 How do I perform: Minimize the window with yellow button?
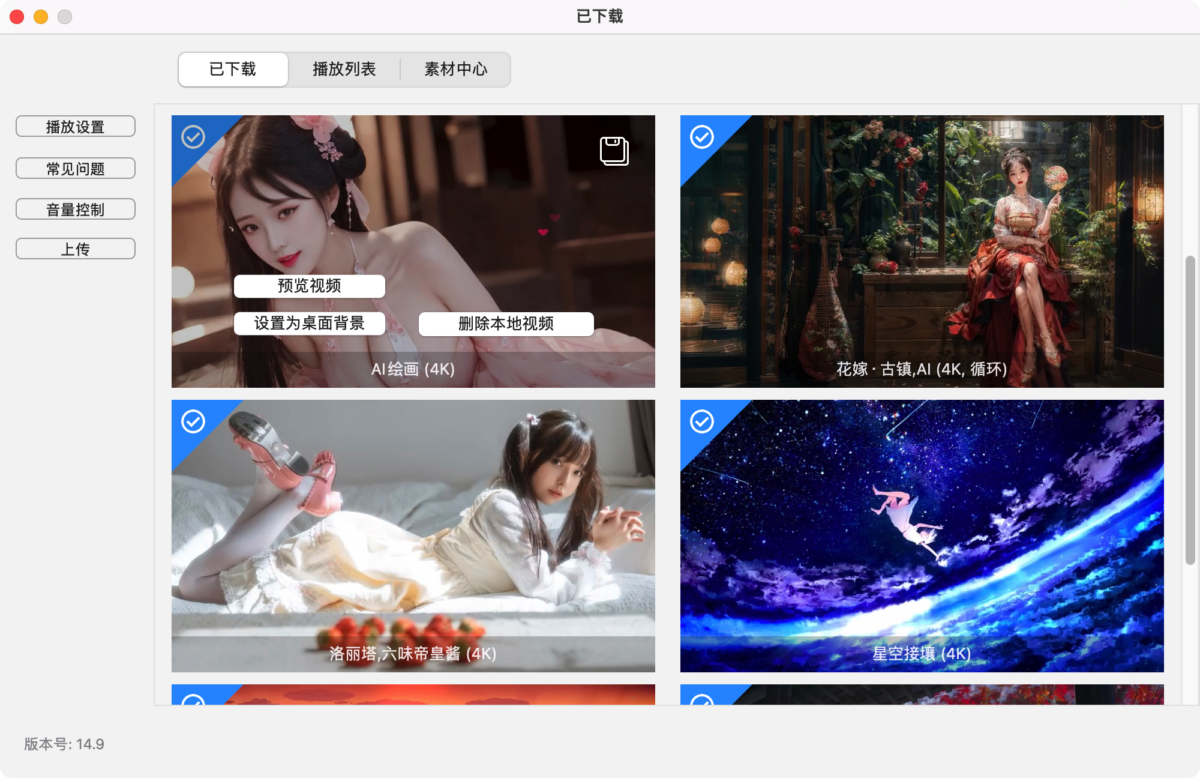[41, 17]
